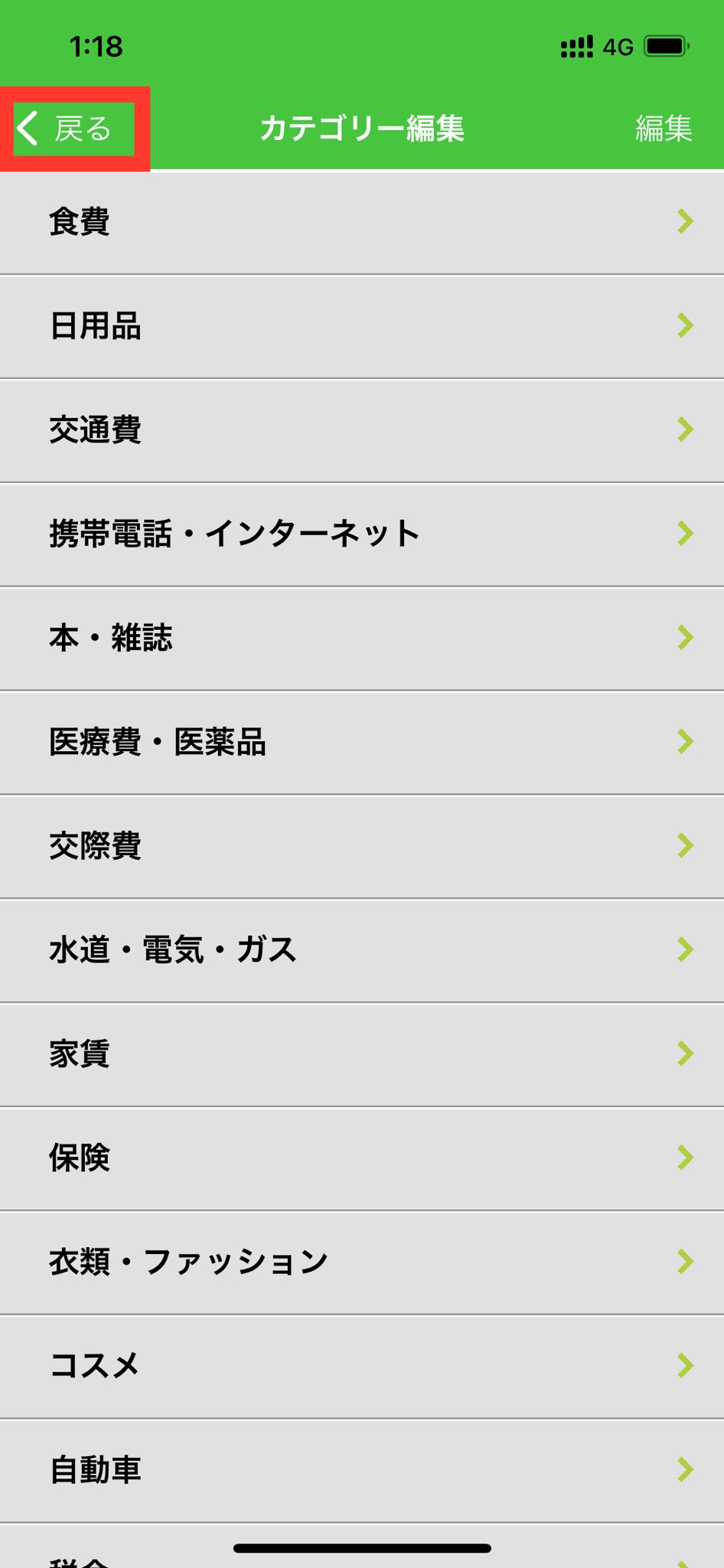Open the 本・雑誌 category
The height and width of the screenshot is (1568, 724).
[x=361, y=639]
